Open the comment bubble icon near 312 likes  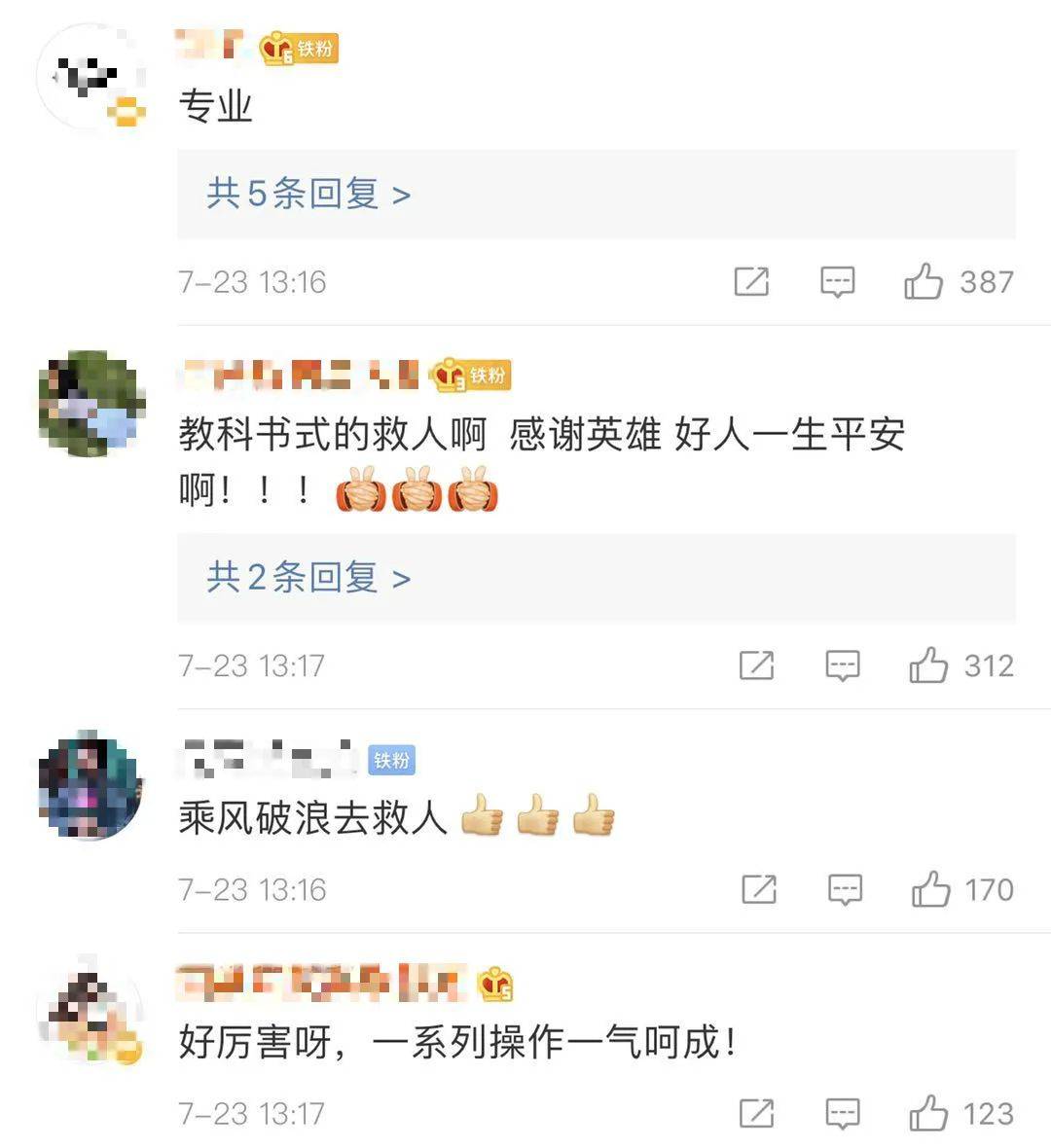(843, 666)
